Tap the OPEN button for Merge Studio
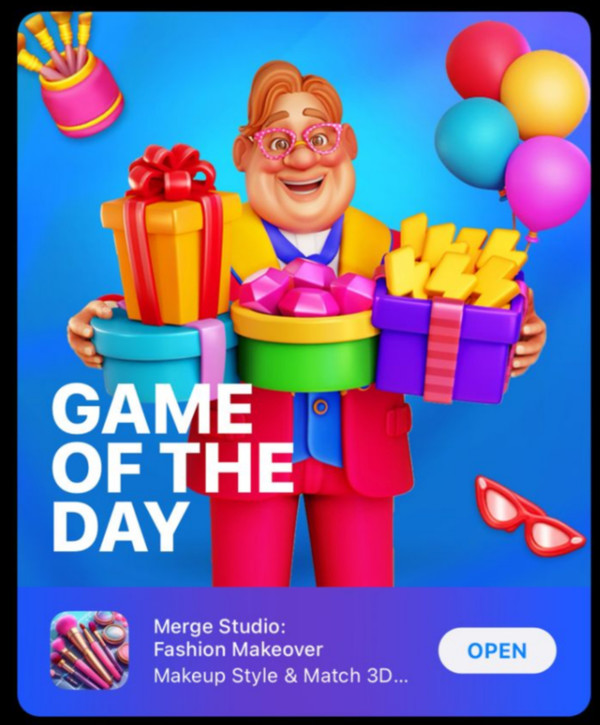The image size is (600, 725). [496, 650]
